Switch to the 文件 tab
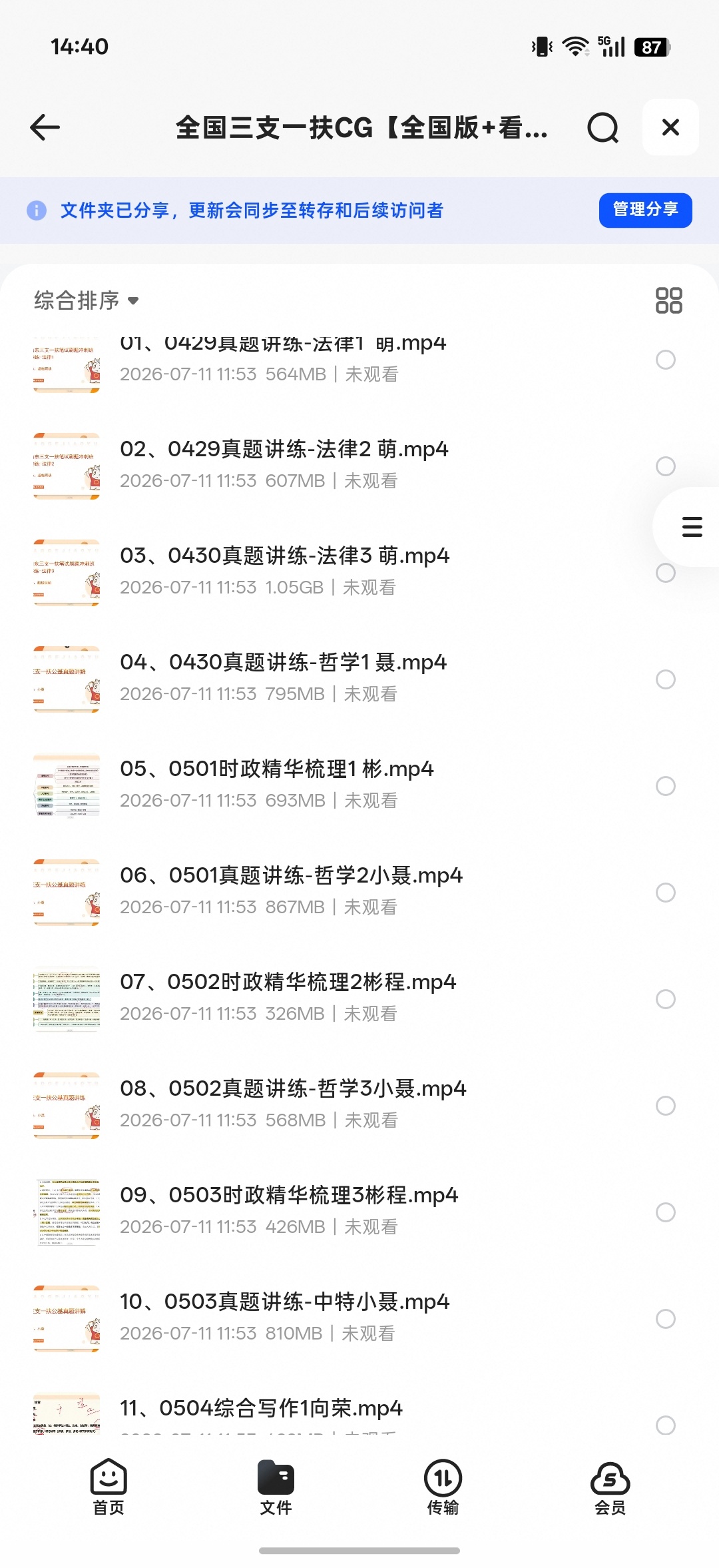Viewport: 719px width, 1568px height. coord(276,1487)
